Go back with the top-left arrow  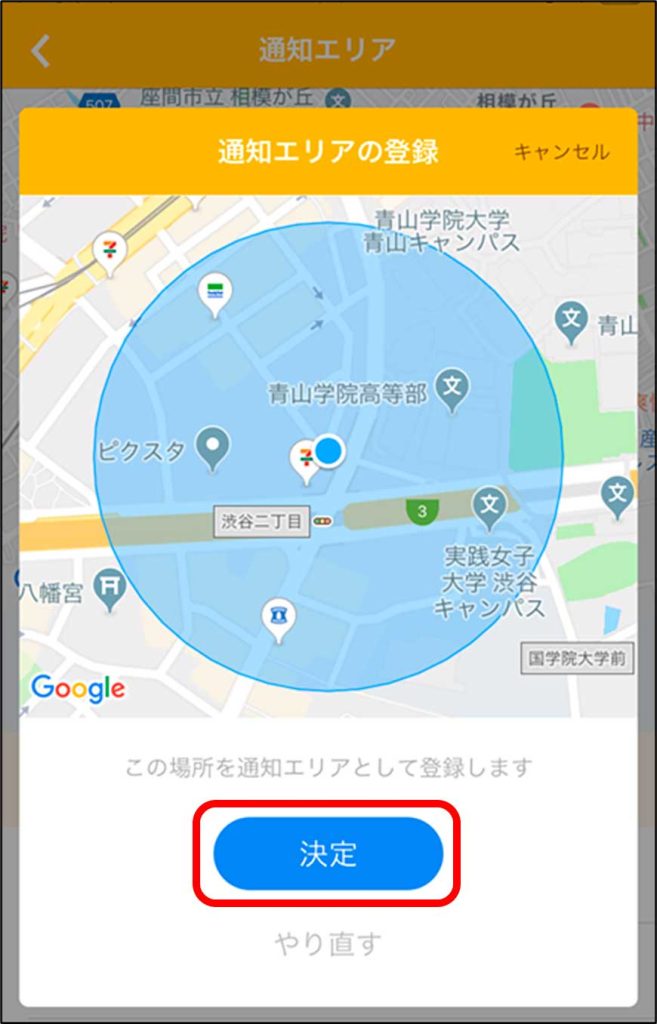click(40, 50)
